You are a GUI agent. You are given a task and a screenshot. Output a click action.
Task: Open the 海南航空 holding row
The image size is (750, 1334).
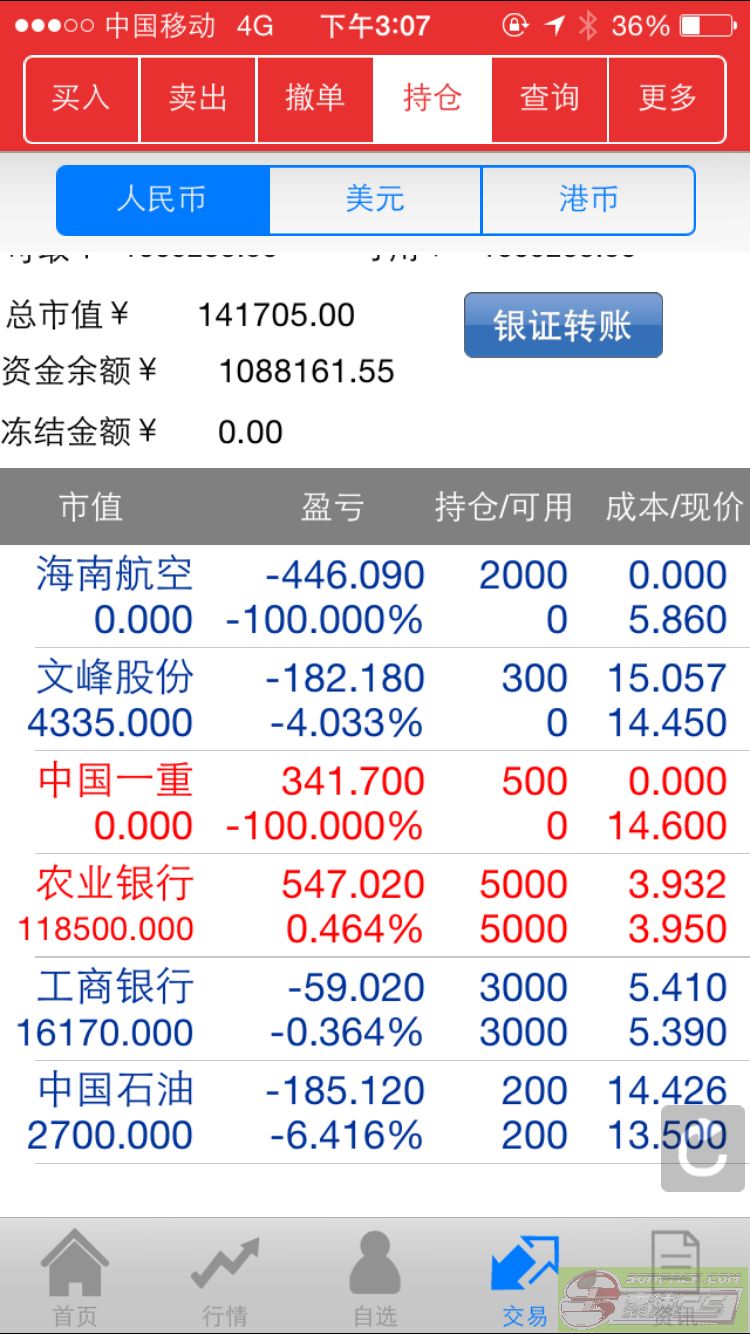coord(375,597)
